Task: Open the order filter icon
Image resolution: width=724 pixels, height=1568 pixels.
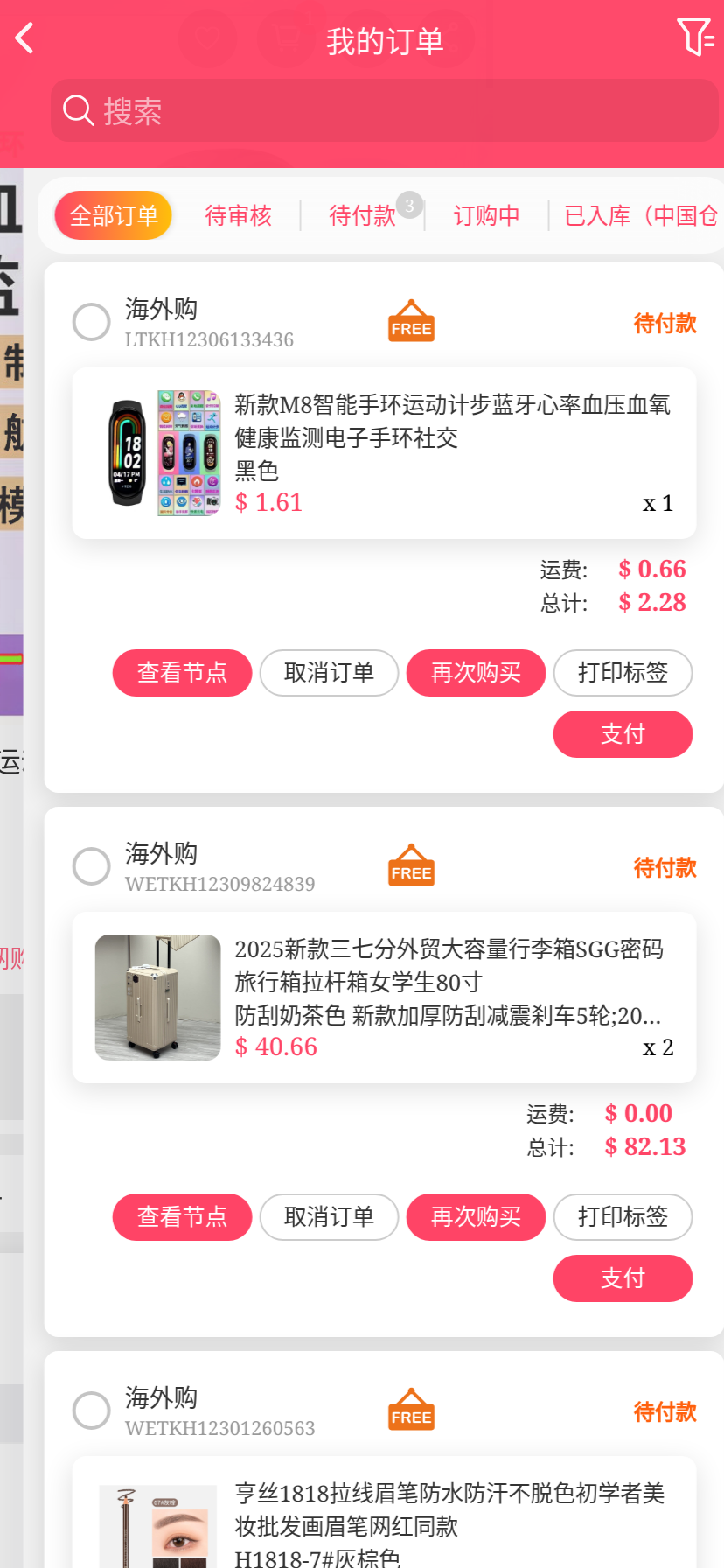Action: (695, 38)
